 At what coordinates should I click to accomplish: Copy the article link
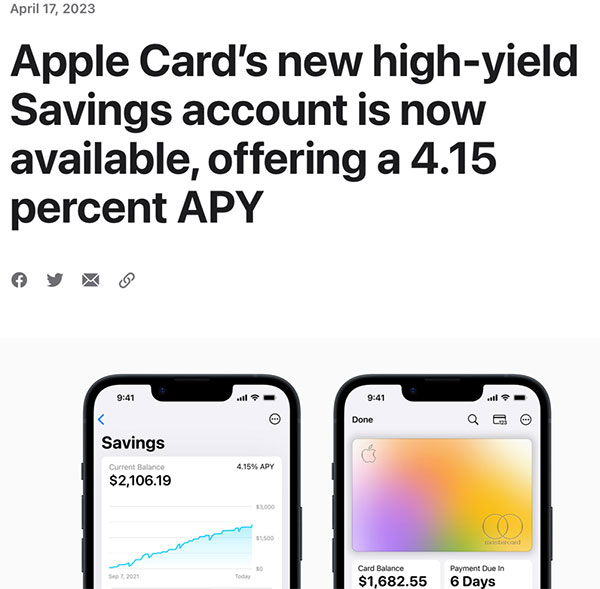(127, 280)
